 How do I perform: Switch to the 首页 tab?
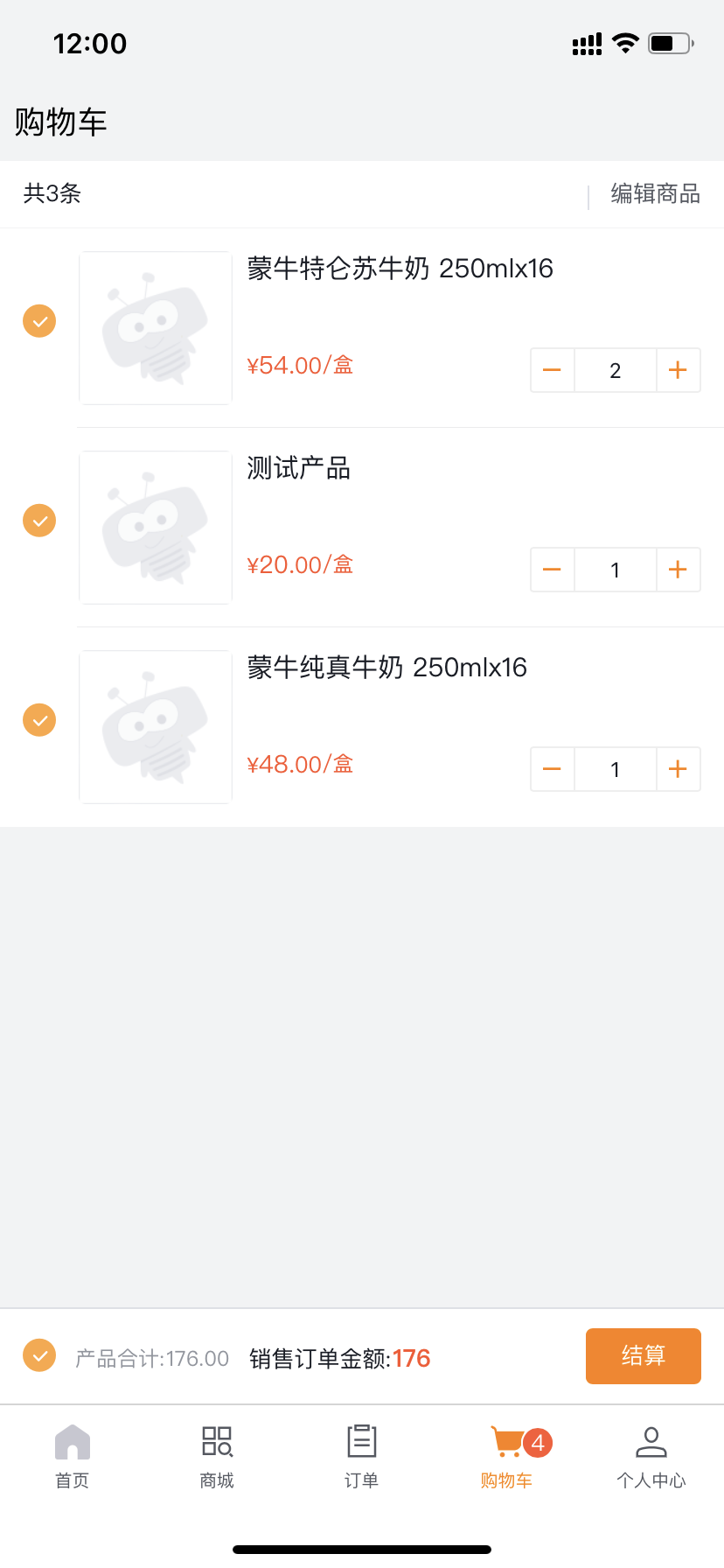click(x=73, y=1455)
